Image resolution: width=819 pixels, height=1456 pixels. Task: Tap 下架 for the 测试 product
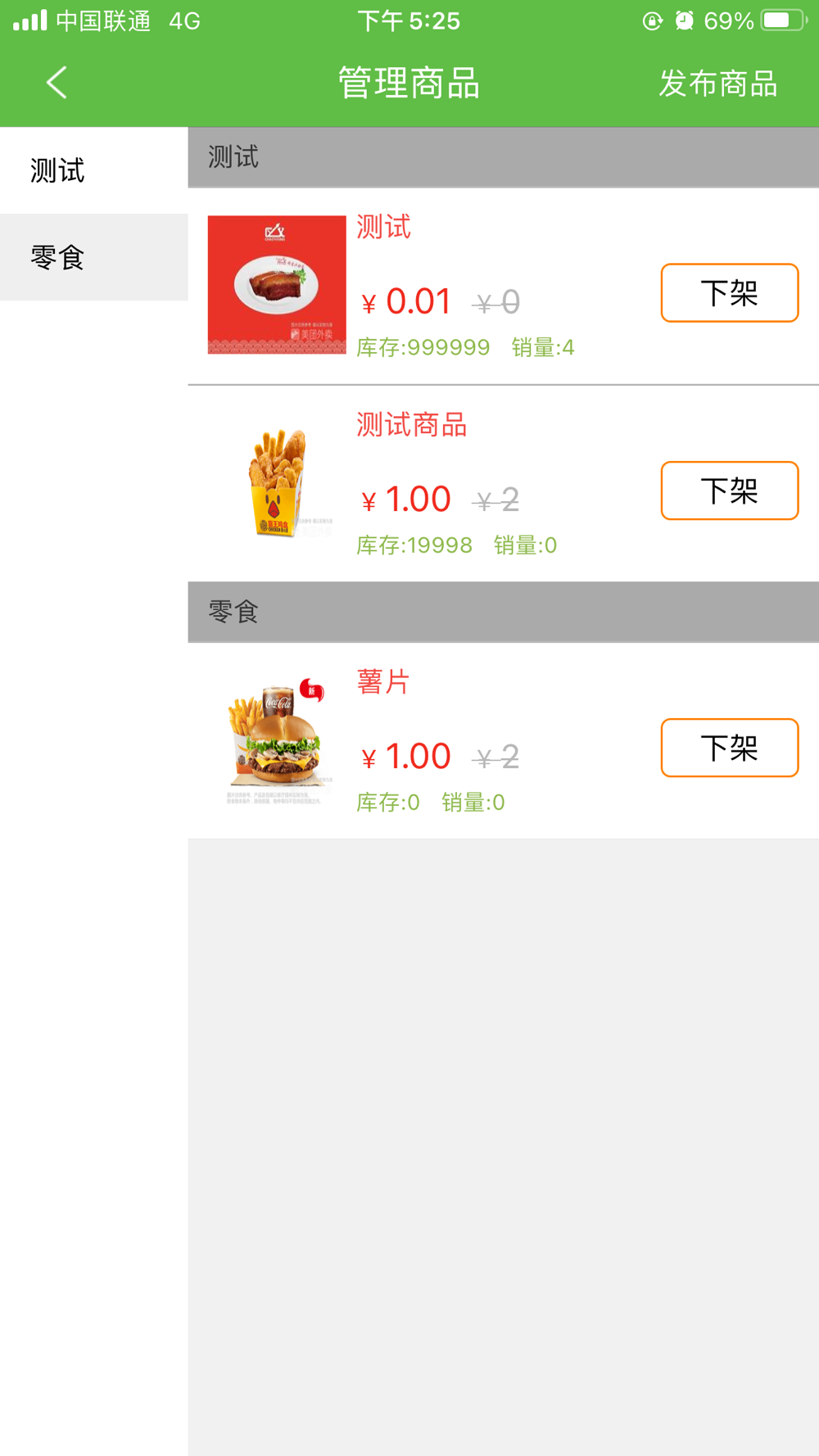coord(730,292)
